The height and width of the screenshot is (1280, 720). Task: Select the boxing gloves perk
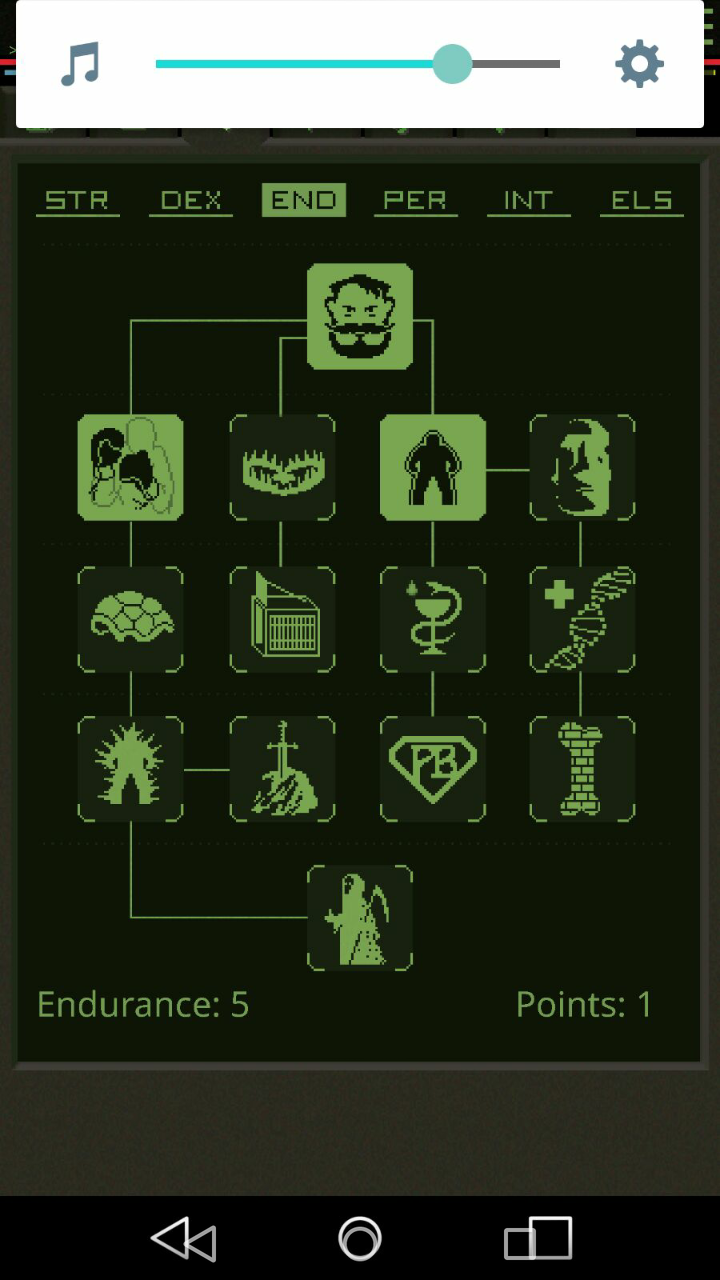pyautogui.click(x=130, y=467)
